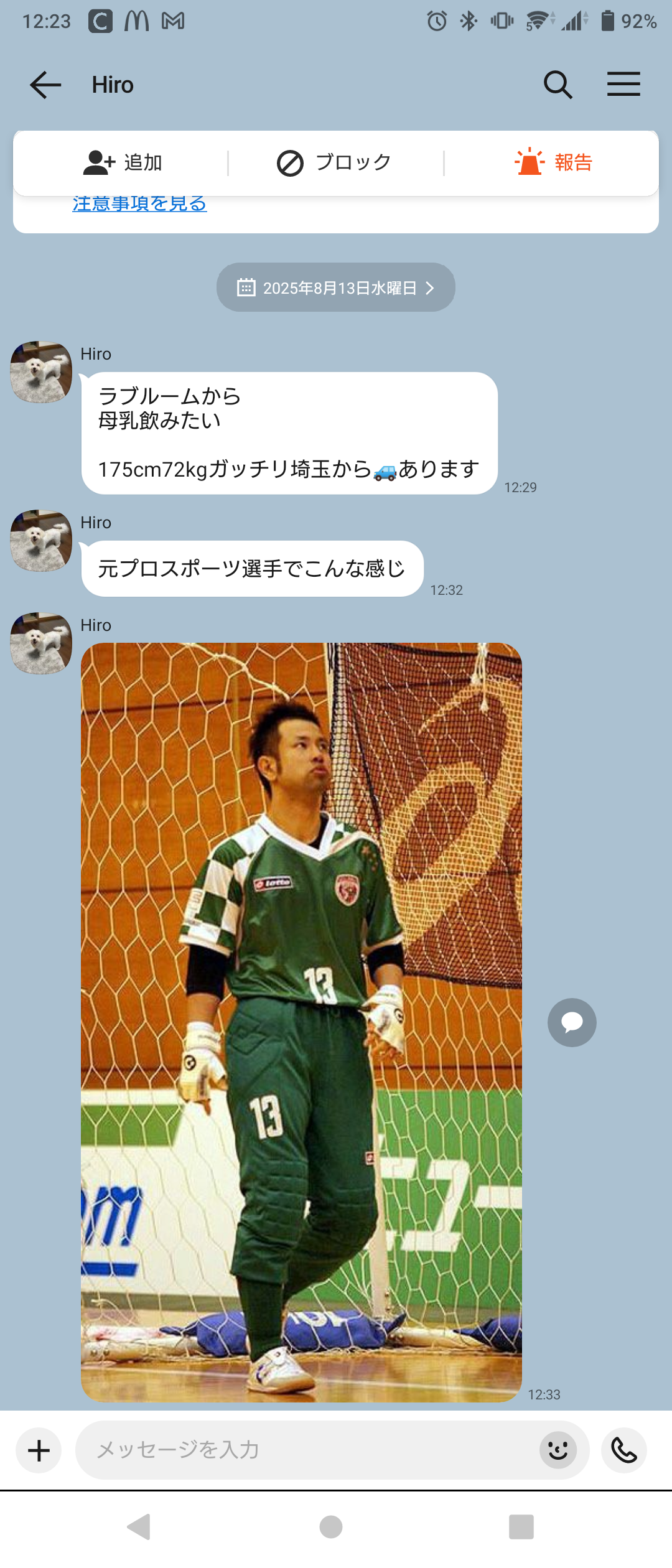Start a voice call with Hiro
672x1568 pixels.
click(x=624, y=1450)
